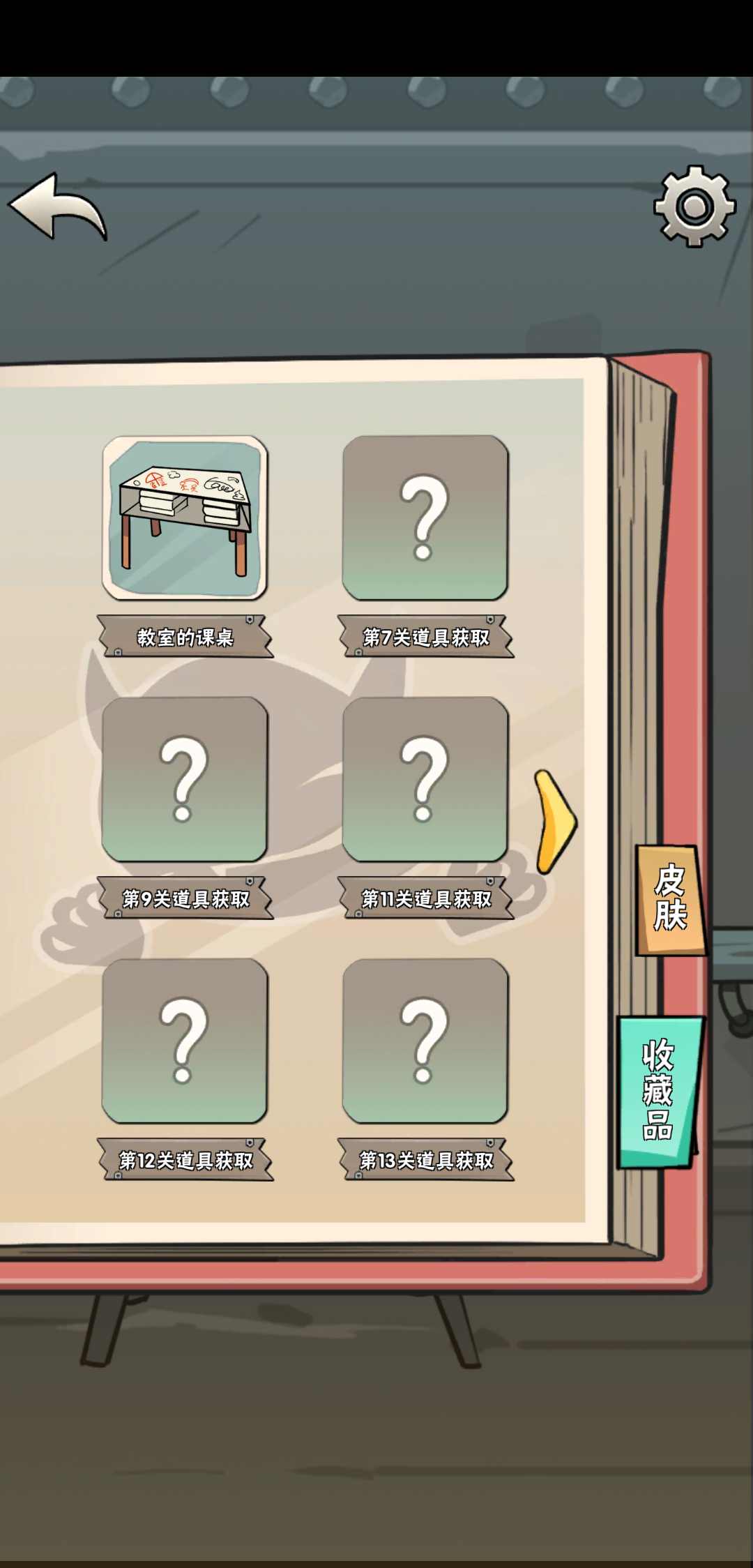The image size is (753, 1568).
Task: Select the locked 第9关道具获取 item
Action: point(185,779)
